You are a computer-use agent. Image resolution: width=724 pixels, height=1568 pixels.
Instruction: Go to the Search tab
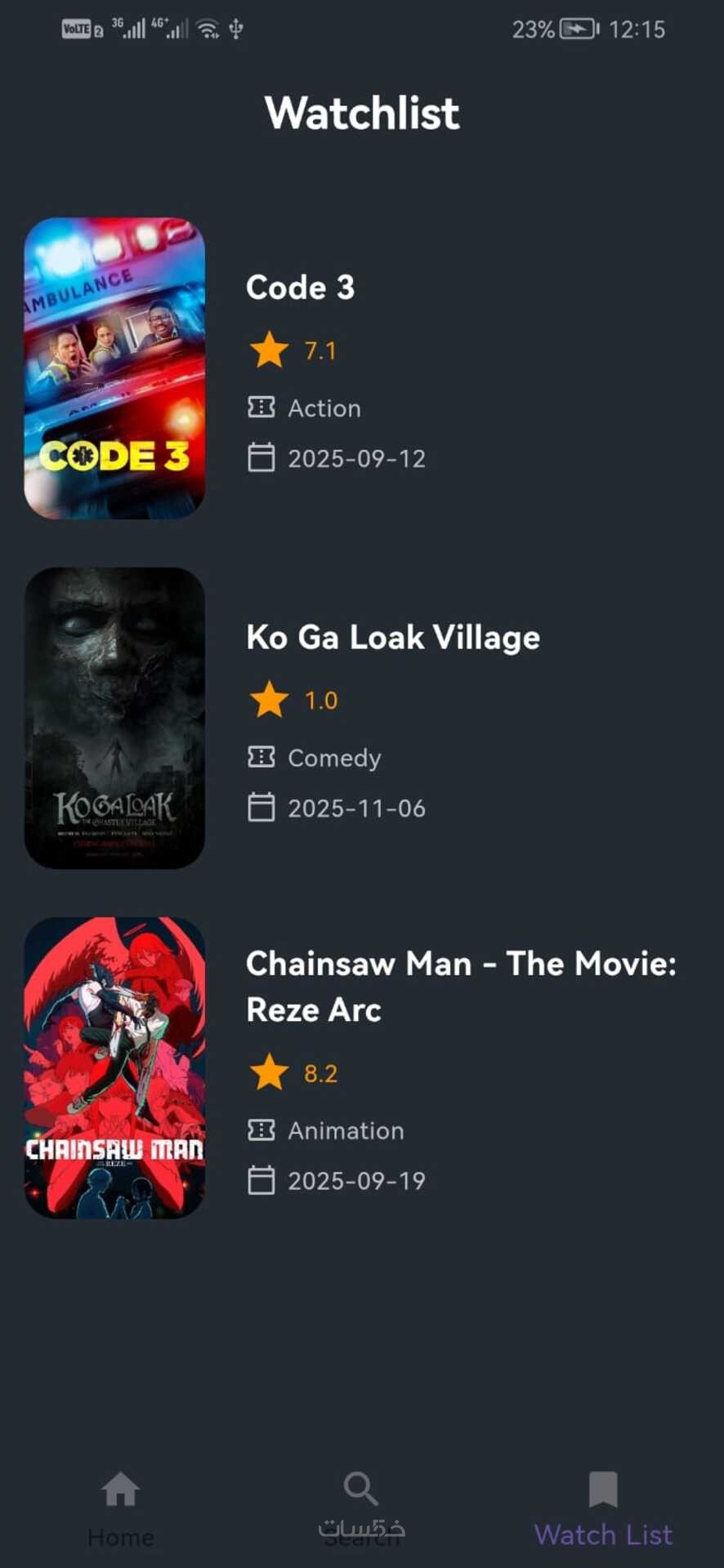pyautogui.click(x=361, y=1508)
